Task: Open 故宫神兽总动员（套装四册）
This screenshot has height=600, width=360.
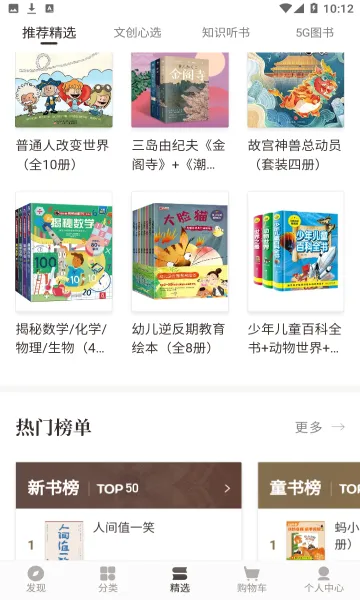Action: tap(296, 112)
